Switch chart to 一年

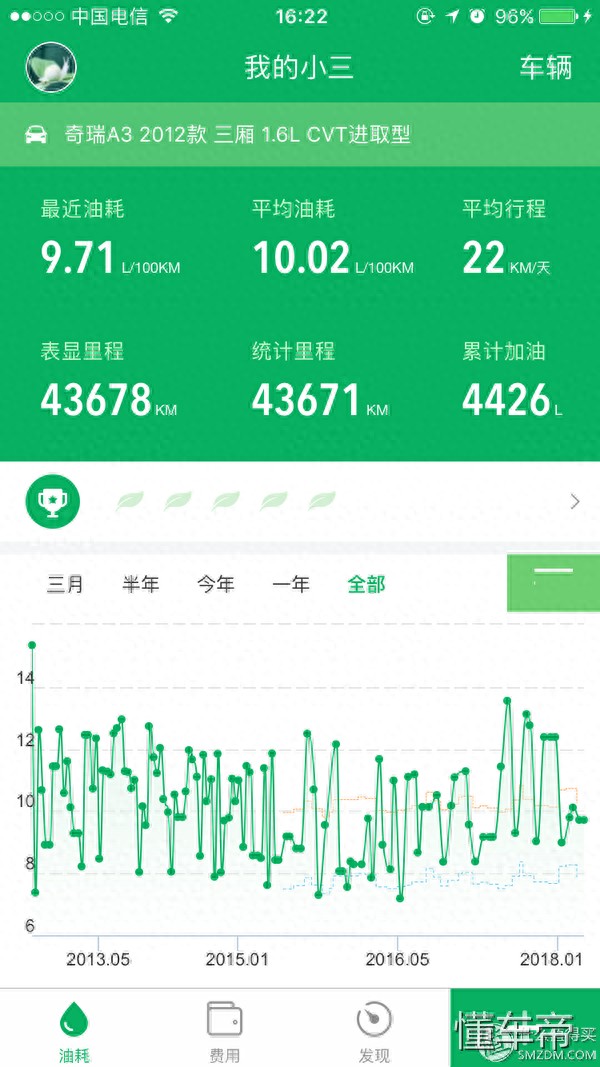click(291, 585)
